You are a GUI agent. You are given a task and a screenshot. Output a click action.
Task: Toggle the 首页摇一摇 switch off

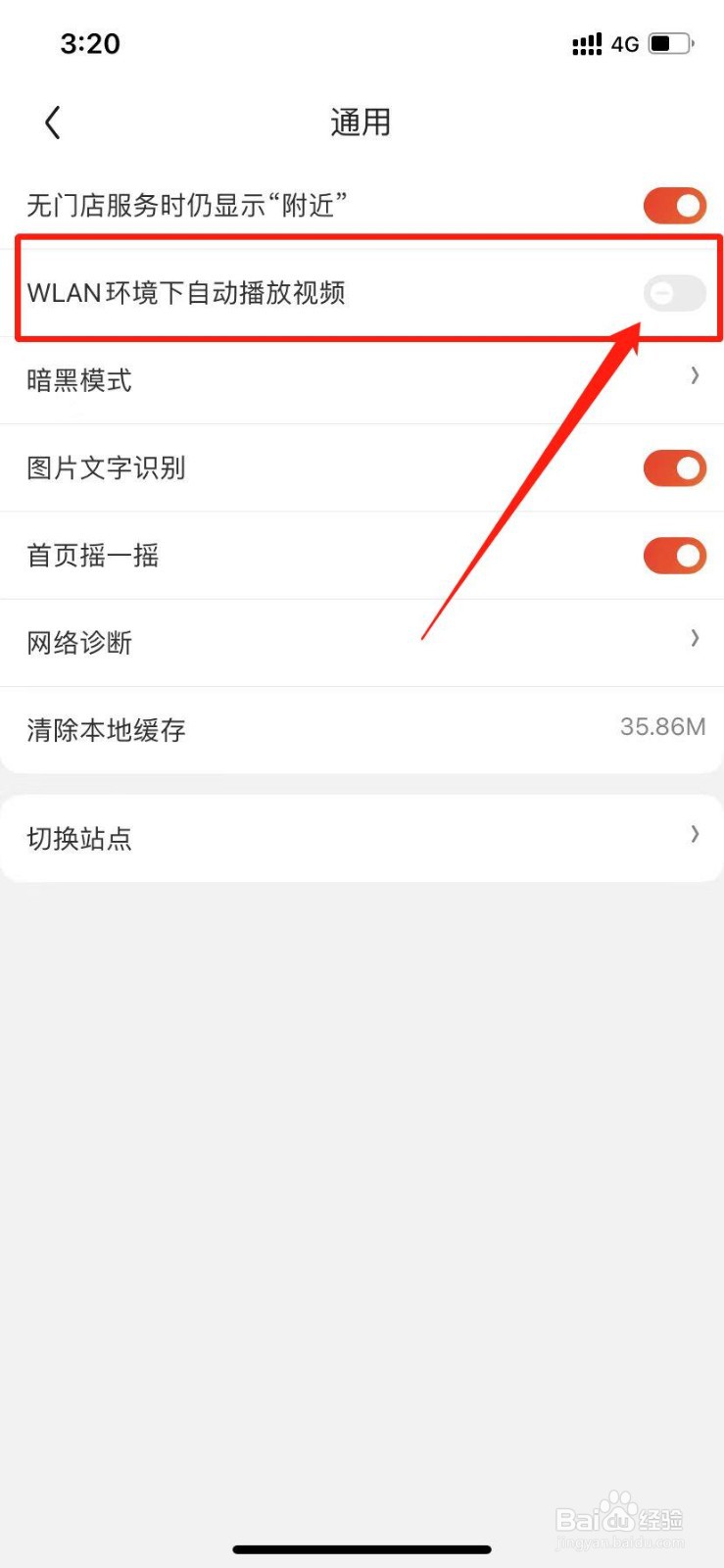(x=673, y=556)
